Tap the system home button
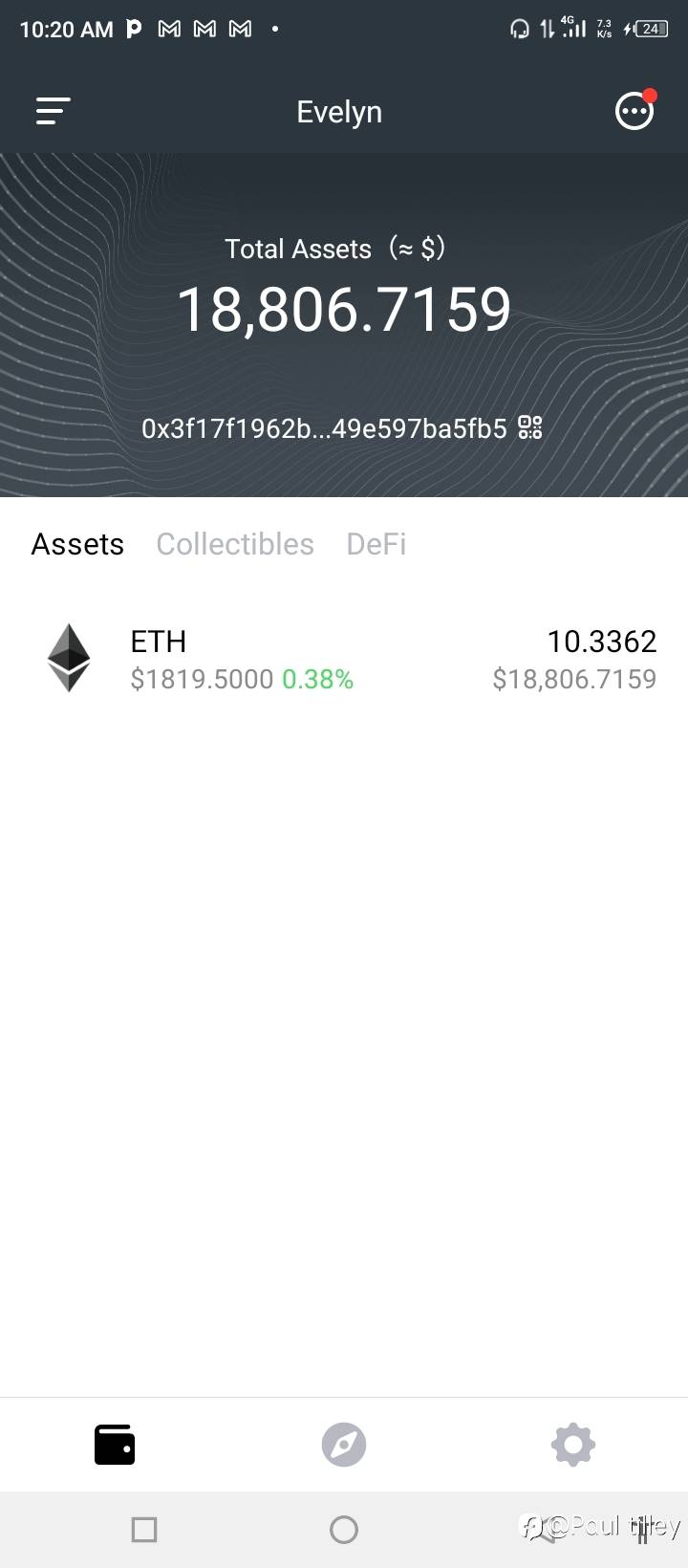Screen dimensions: 688x1568 [x=344, y=1530]
